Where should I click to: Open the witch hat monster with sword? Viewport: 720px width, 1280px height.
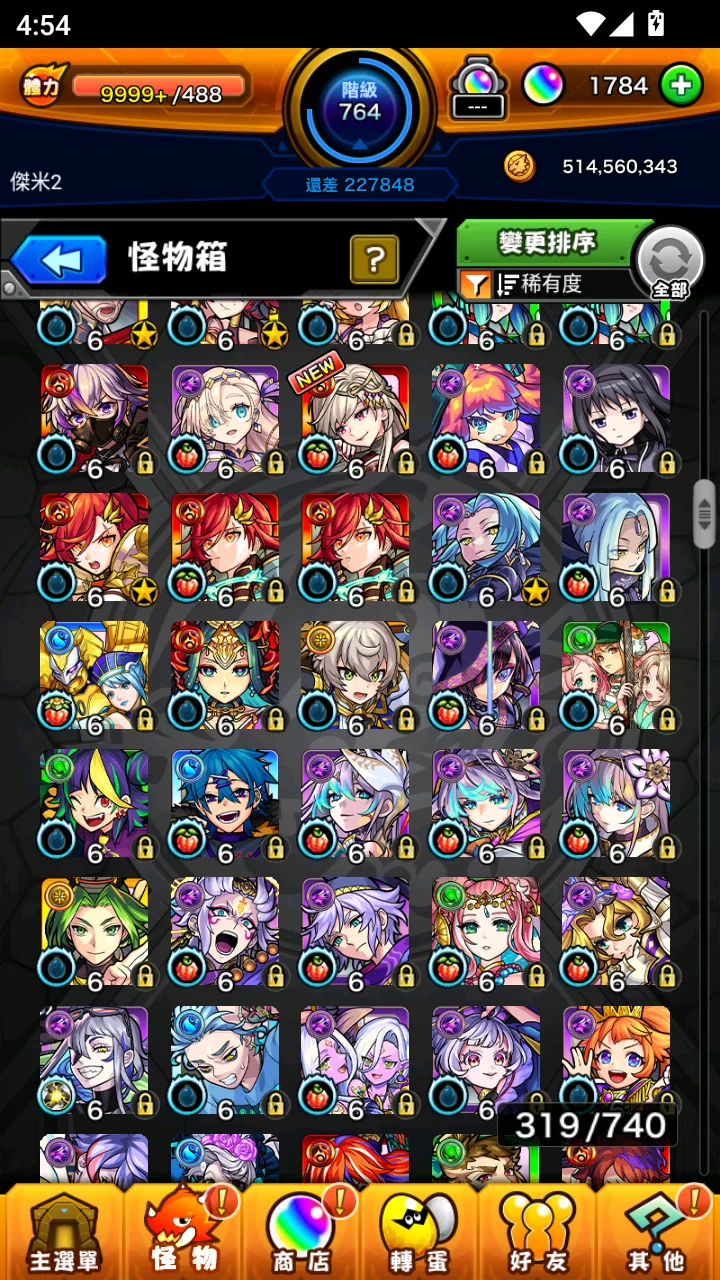point(486,675)
